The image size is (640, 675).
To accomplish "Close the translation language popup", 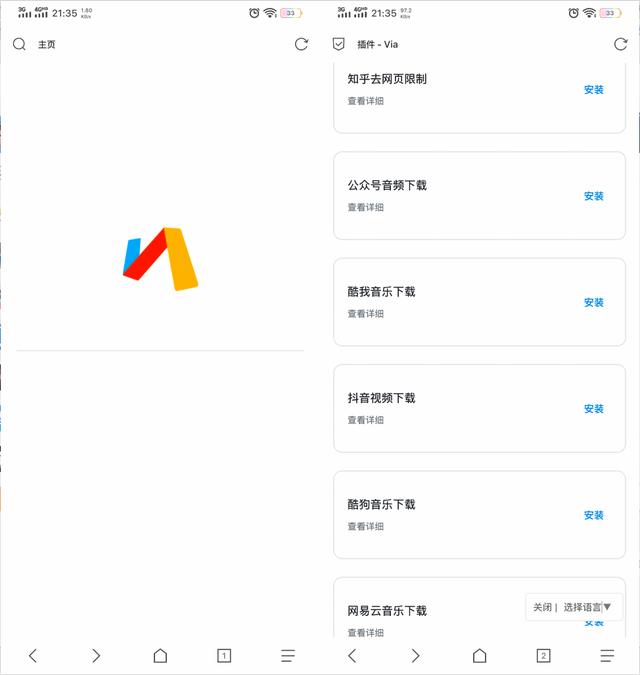I will tap(542, 607).
